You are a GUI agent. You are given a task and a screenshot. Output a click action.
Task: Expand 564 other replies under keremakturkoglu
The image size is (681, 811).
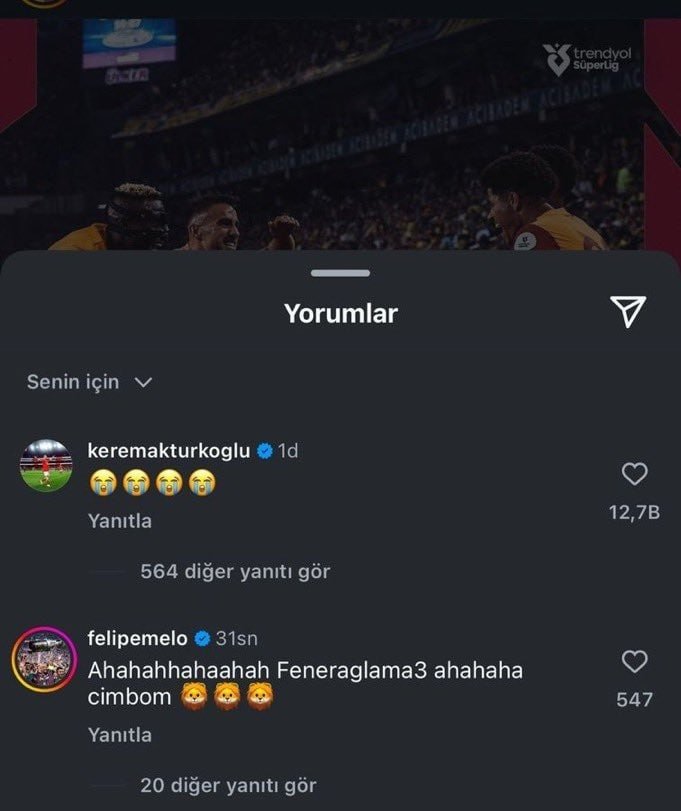pos(234,572)
